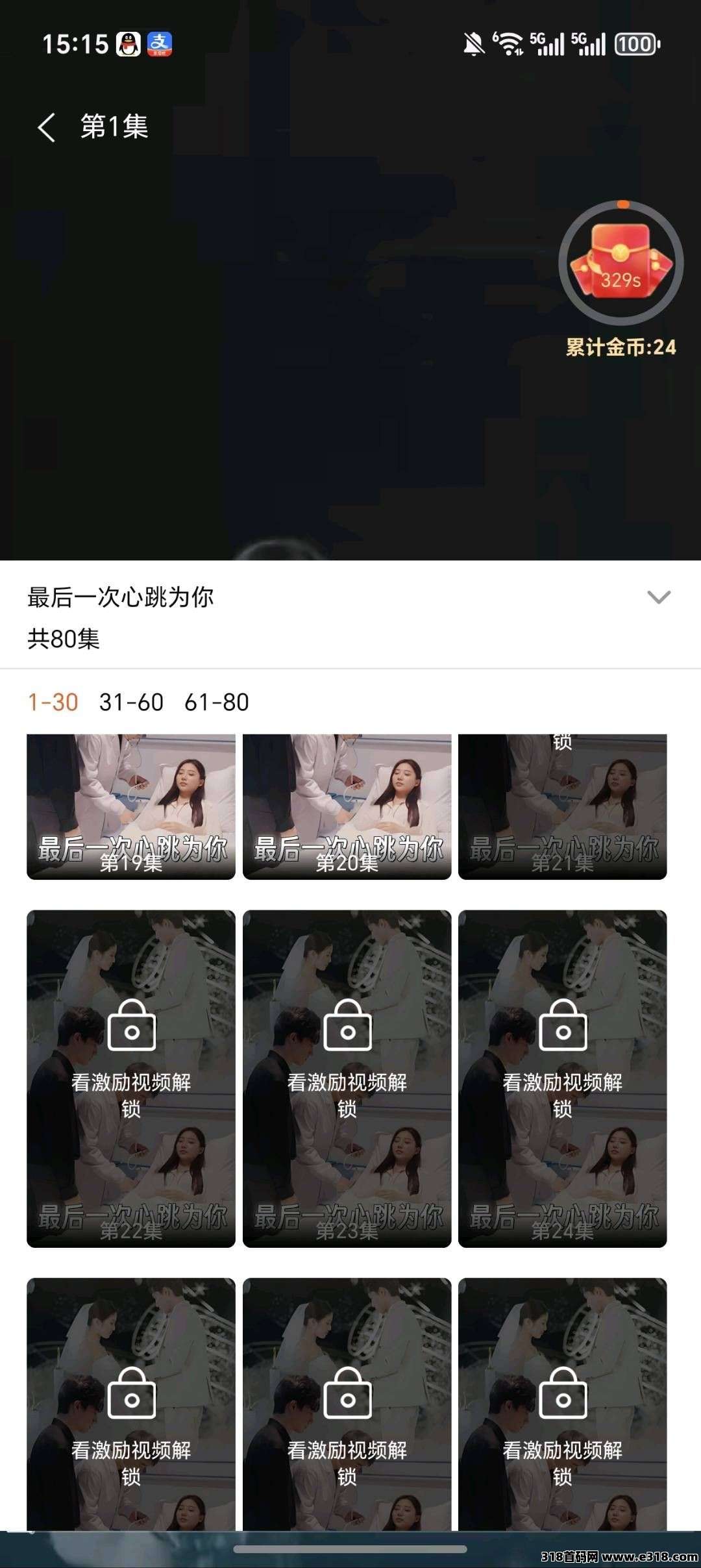Select the 61-80 episode range tab
701x1568 pixels.
point(215,702)
